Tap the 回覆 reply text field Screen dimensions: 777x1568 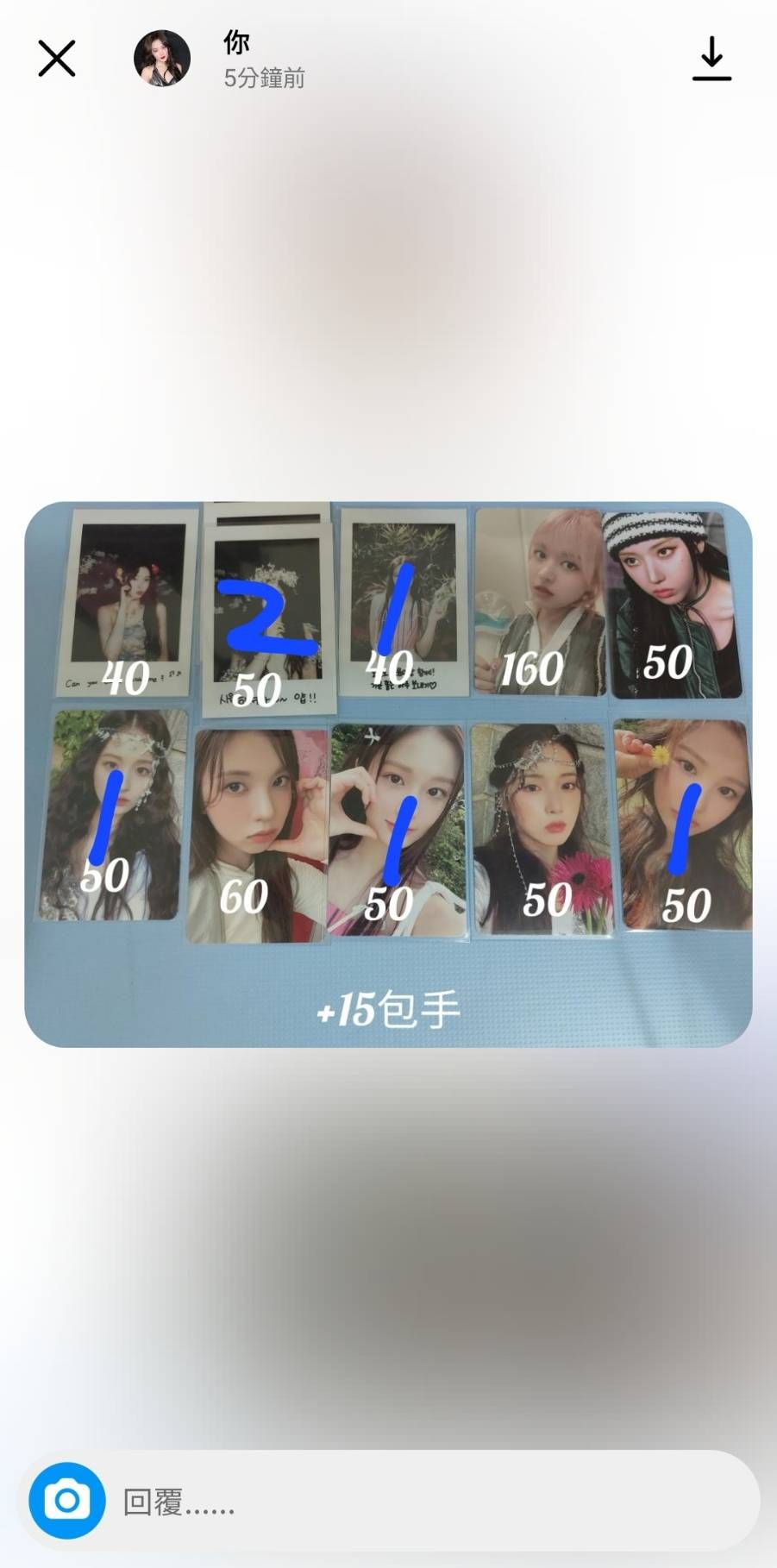coord(431,1502)
